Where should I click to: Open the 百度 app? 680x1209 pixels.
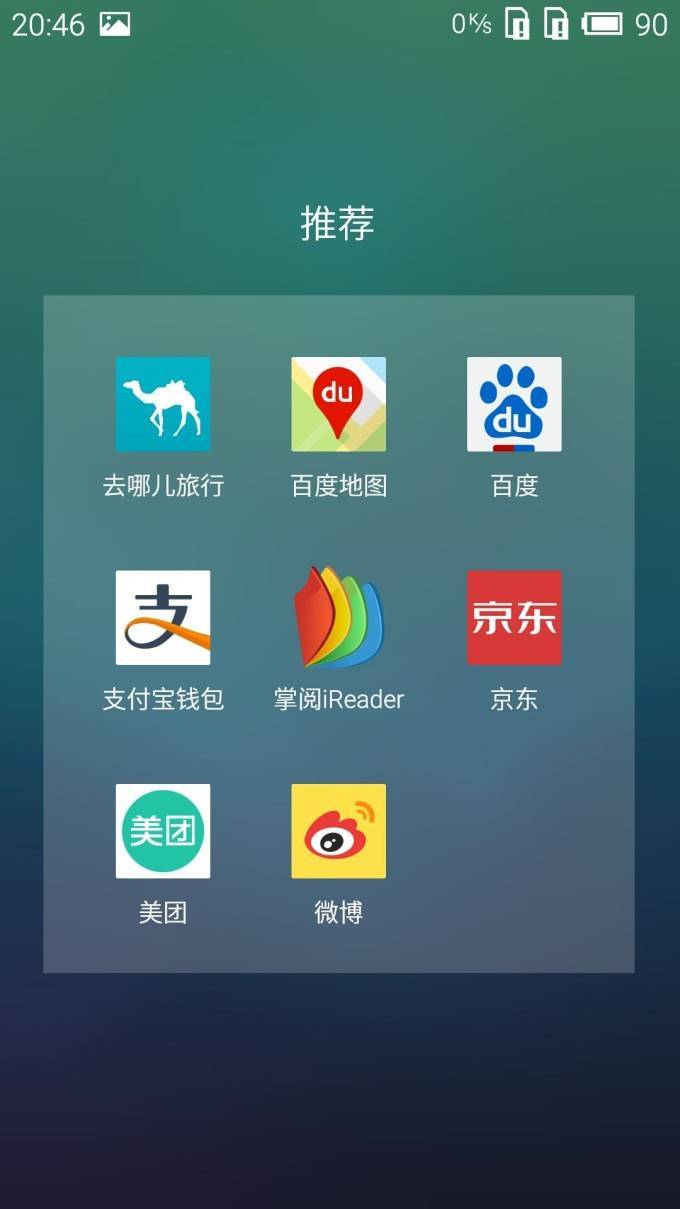pyautogui.click(x=514, y=404)
